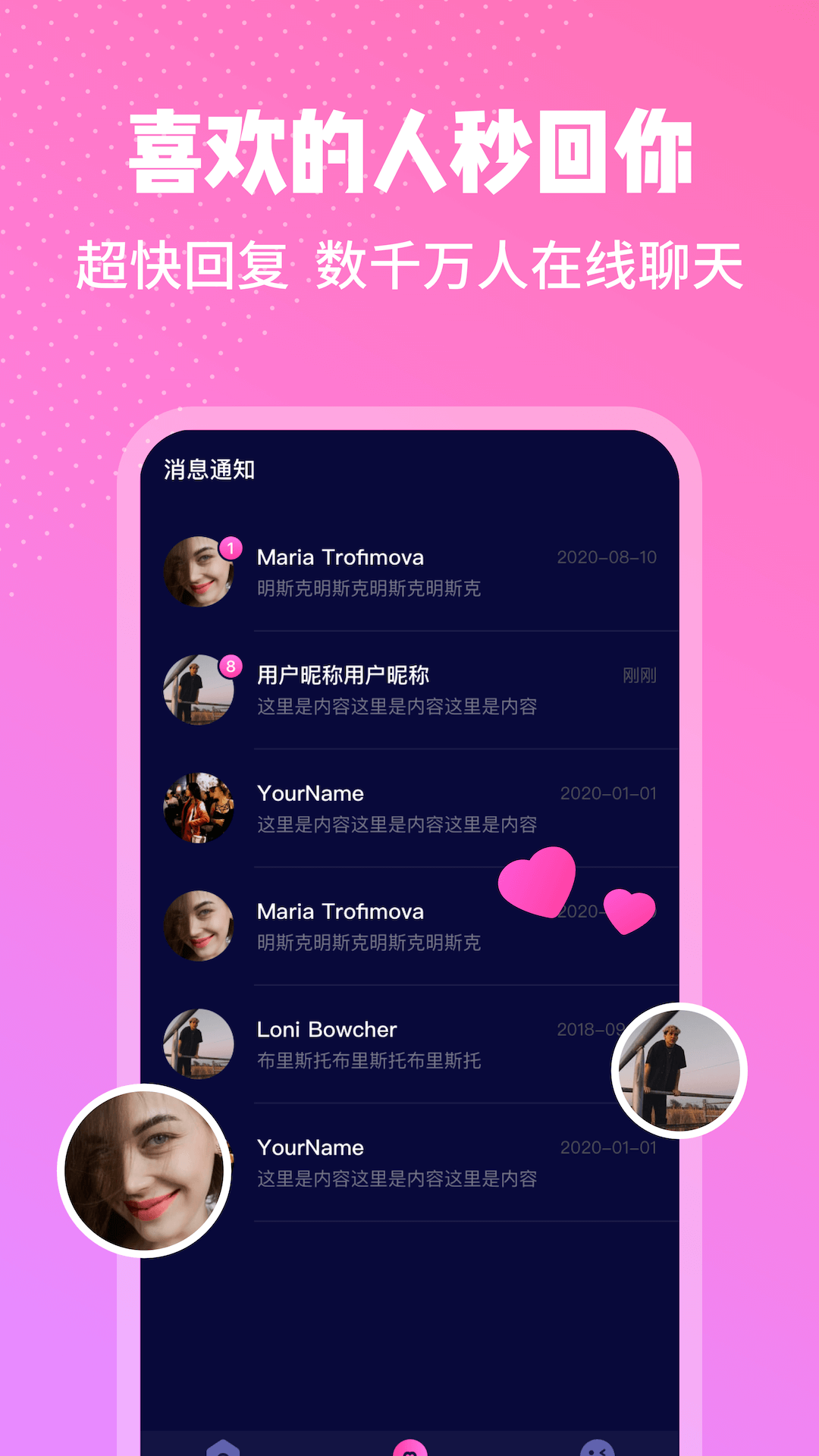Tap the 2020-08-10 date next to Maria

point(607,556)
